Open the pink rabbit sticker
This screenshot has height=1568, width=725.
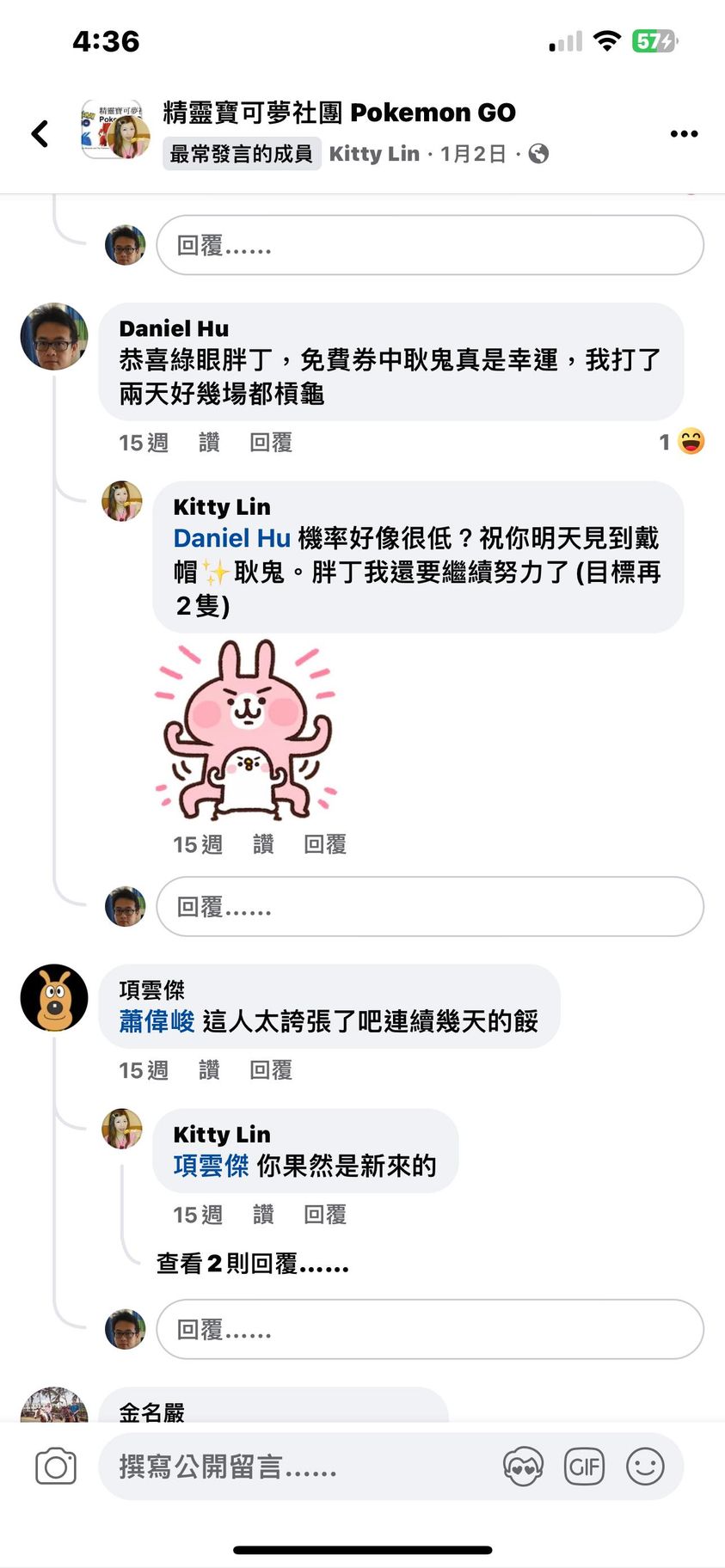coord(247,730)
